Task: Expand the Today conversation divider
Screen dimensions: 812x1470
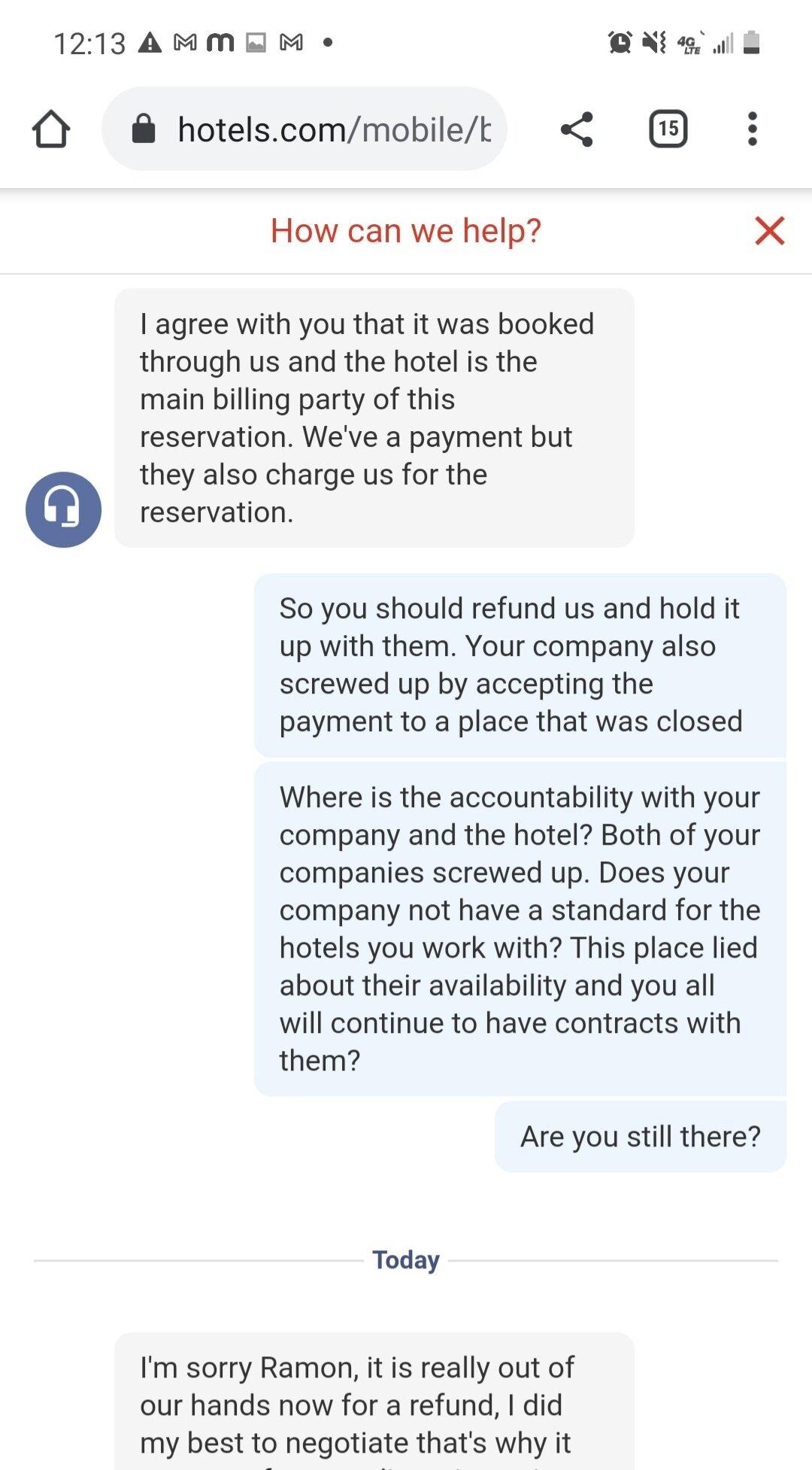Action: (405, 1259)
